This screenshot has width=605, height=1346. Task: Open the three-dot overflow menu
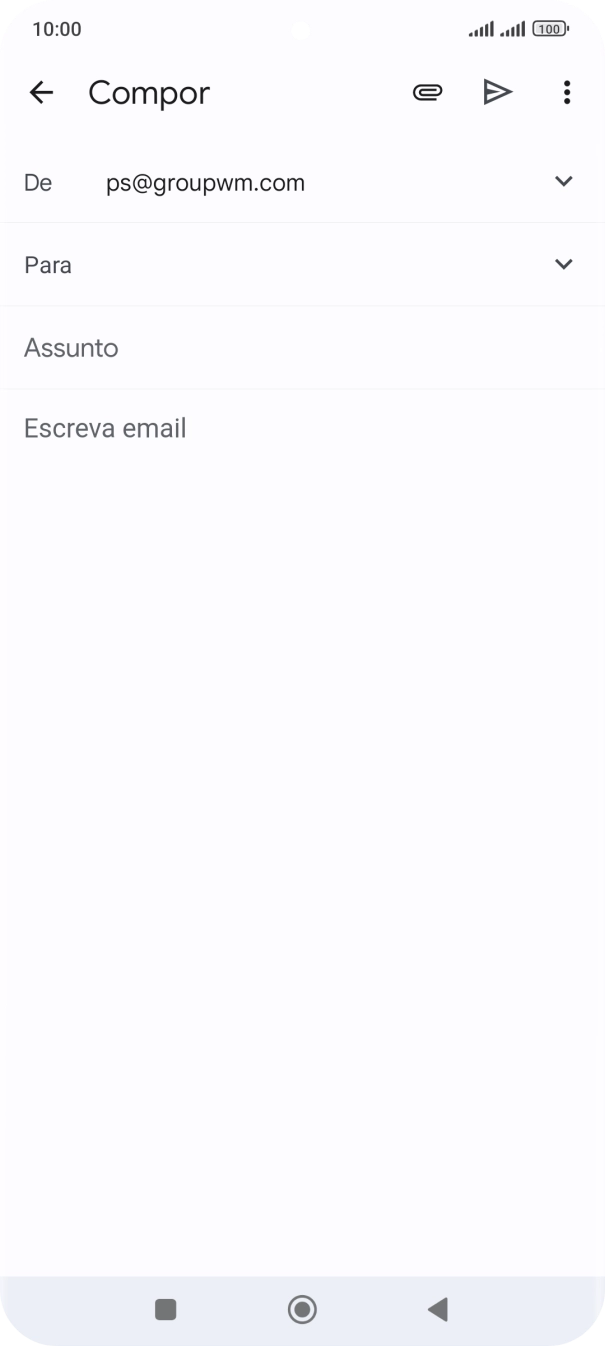[566, 93]
